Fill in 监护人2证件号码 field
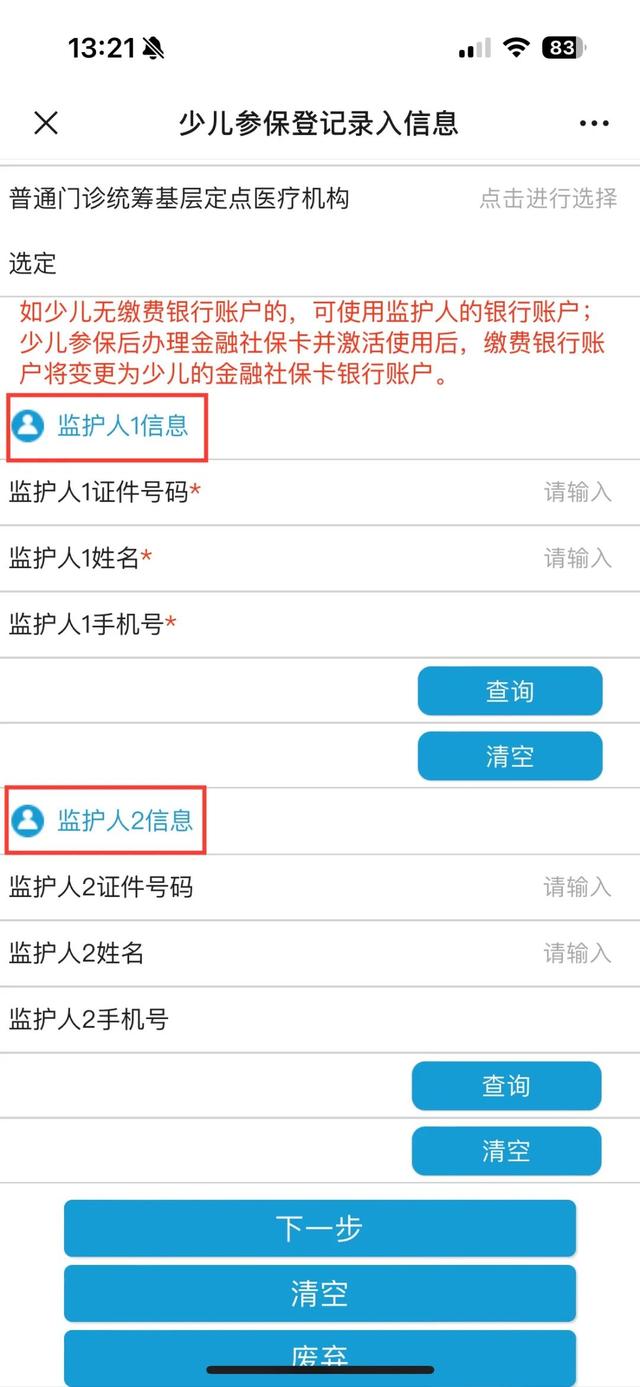Viewport: 640px width, 1387px height. (320, 887)
